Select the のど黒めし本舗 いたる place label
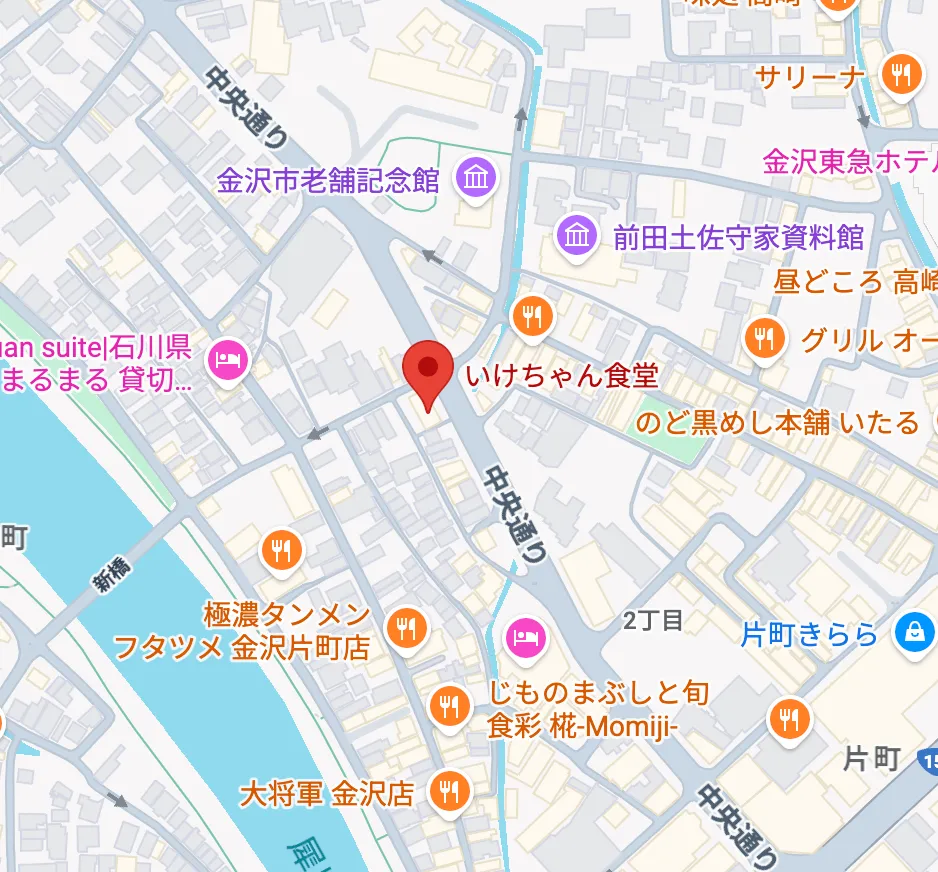The image size is (938, 872). (778, 423)
